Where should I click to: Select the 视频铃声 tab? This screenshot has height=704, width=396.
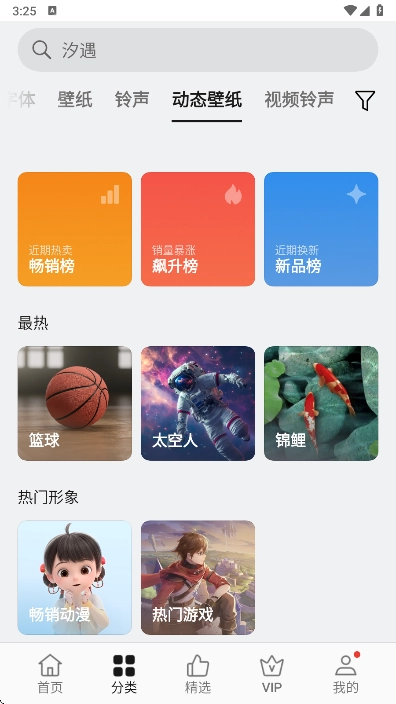coord(299,100)
